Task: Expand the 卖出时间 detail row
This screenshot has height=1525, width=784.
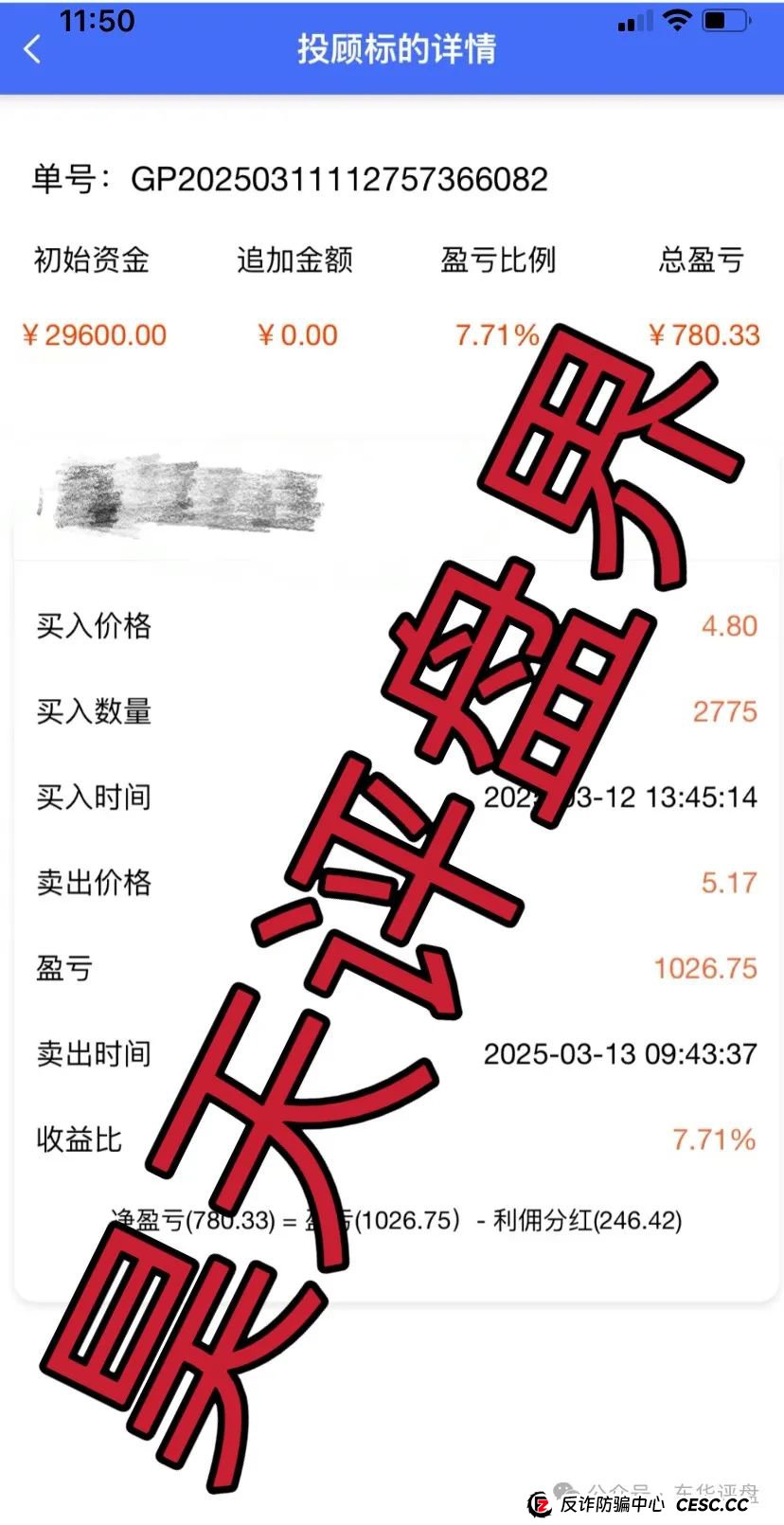Action: 94,1053
